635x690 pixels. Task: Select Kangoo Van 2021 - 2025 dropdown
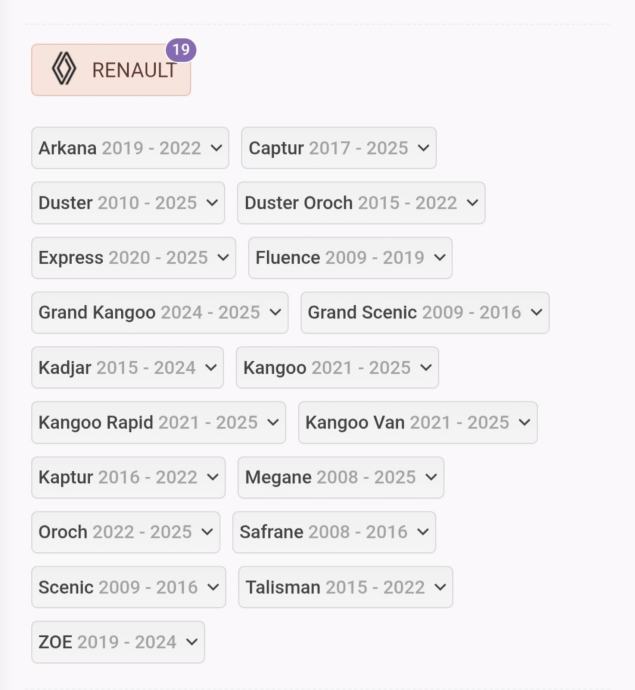[418, 423]
